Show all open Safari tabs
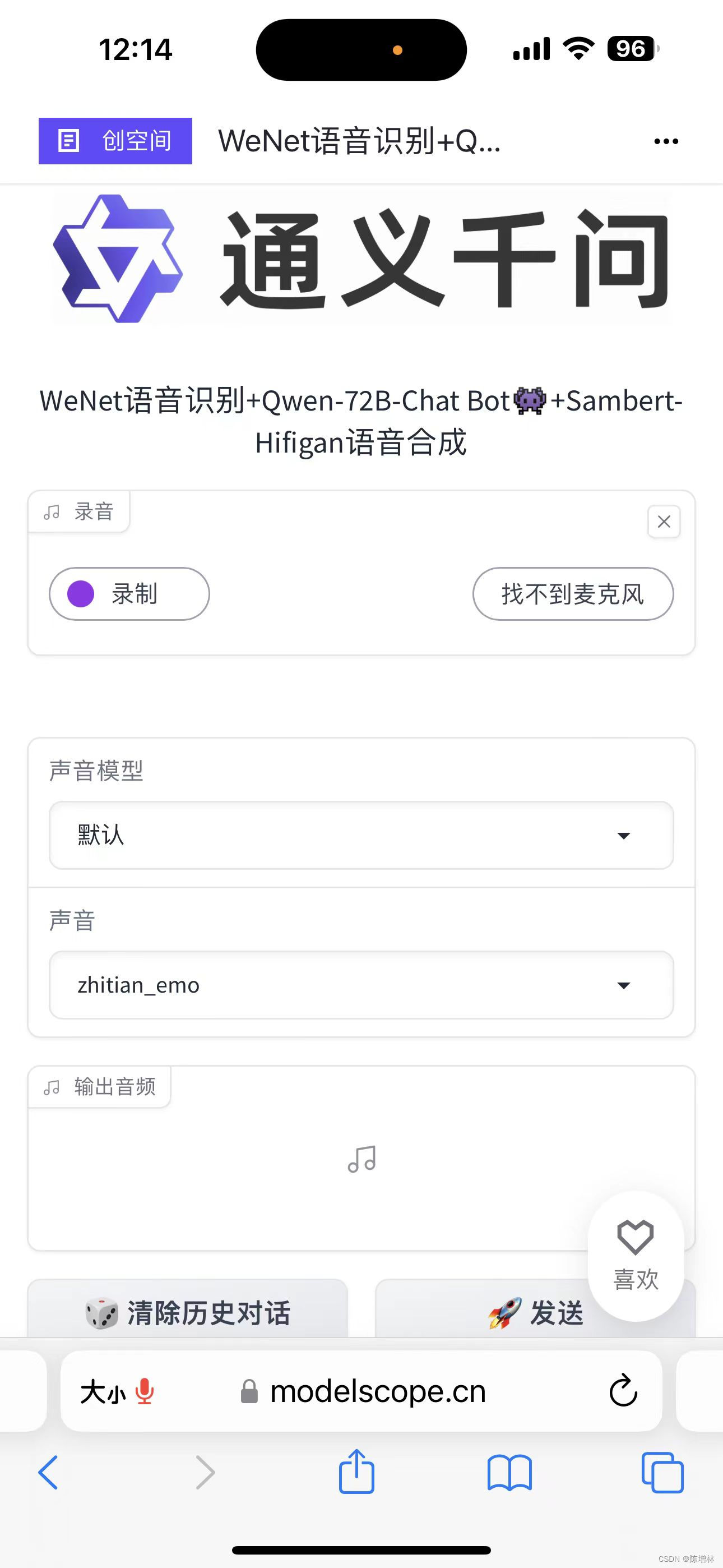Viewport: 723px width, 1568px height. click(662, 1473)
